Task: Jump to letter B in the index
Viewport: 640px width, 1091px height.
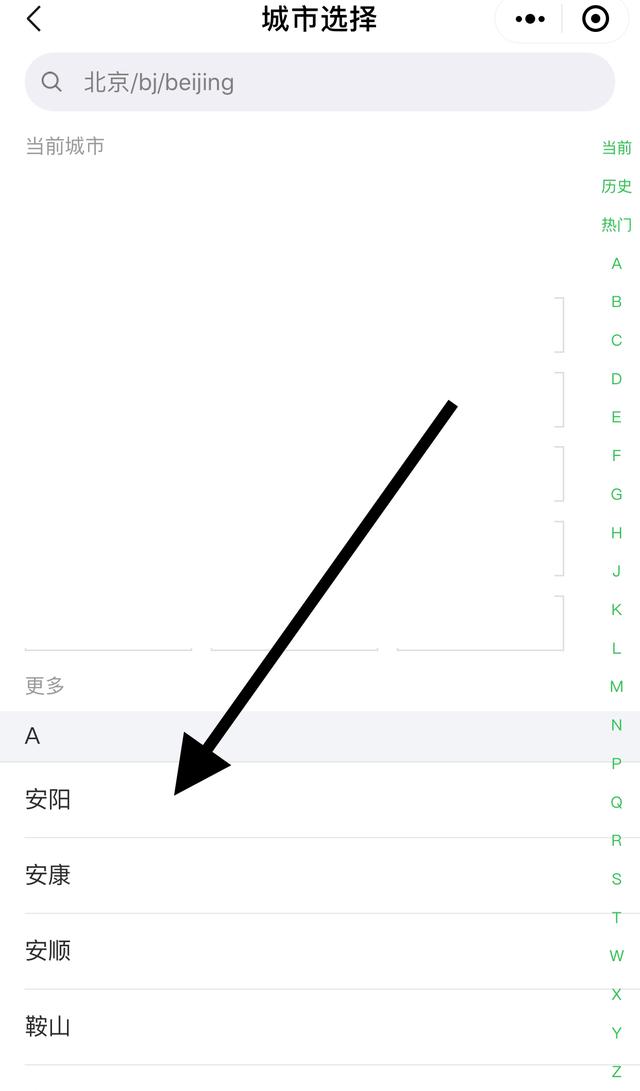Action: (x=616, y=302)
